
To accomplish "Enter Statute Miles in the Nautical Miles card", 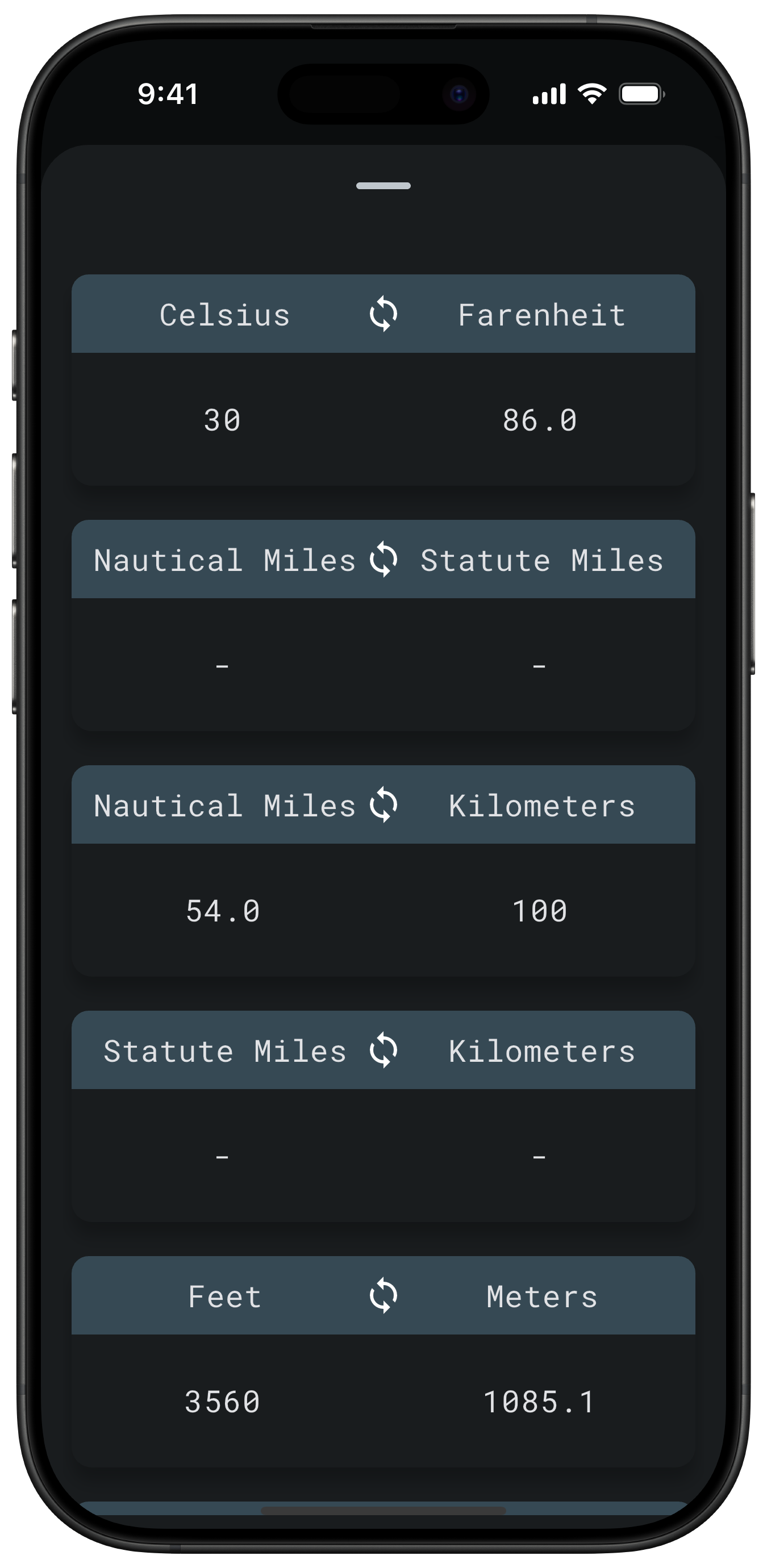I will pos(539,665).
